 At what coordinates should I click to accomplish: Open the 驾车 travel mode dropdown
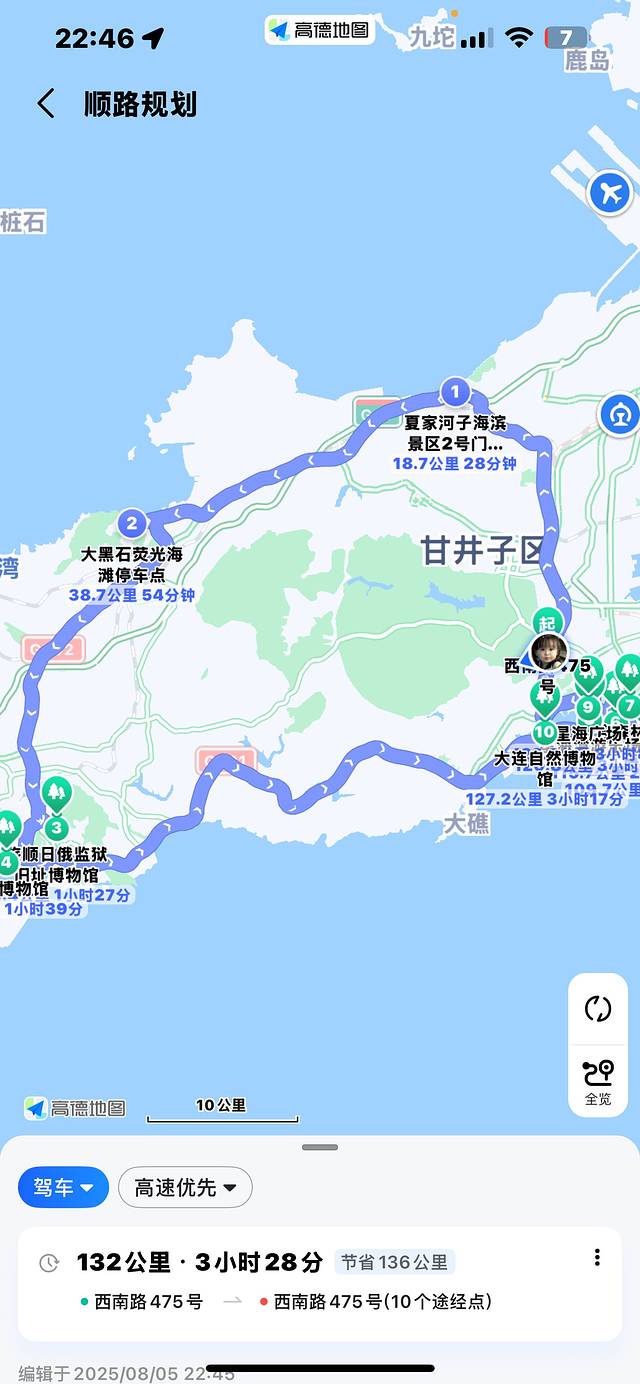(63, 1187)
